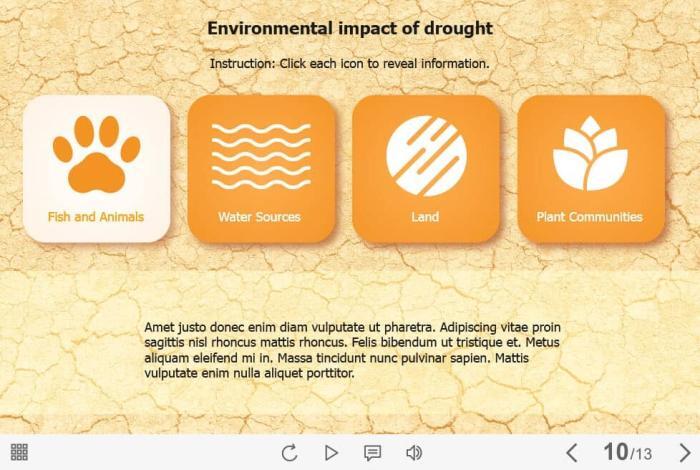Replay the current slide

coord(289,453)
